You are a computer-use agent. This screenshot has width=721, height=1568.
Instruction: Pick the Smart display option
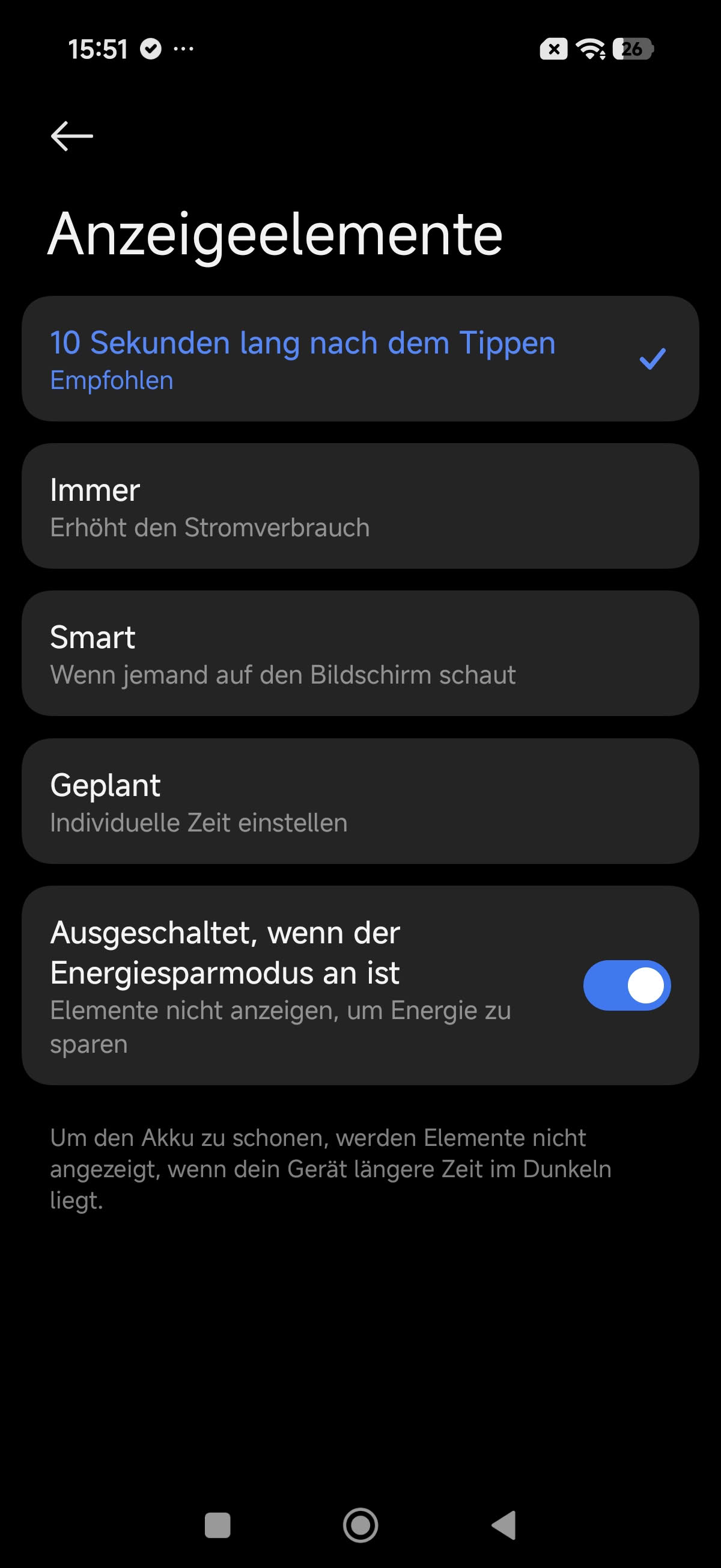[x=360, y=654]
